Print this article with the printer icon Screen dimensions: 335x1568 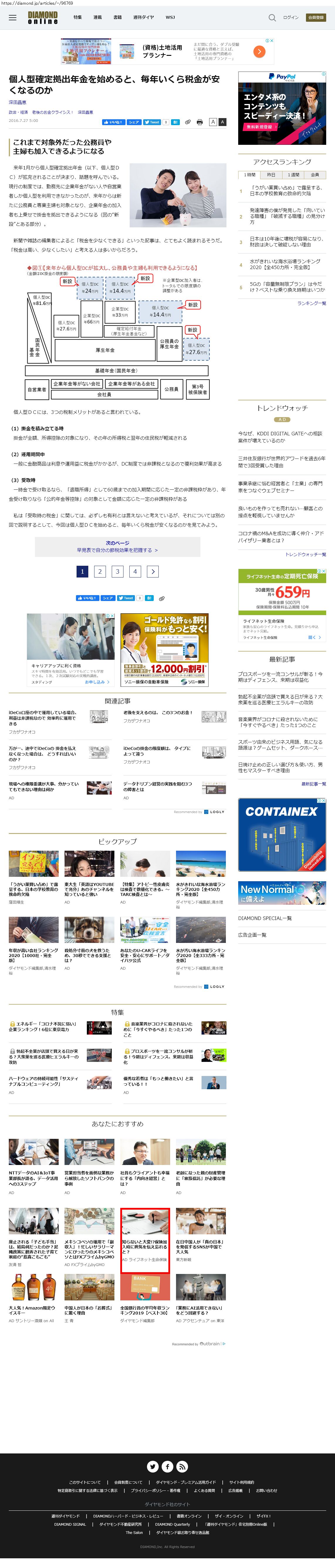tap(199, 122)
